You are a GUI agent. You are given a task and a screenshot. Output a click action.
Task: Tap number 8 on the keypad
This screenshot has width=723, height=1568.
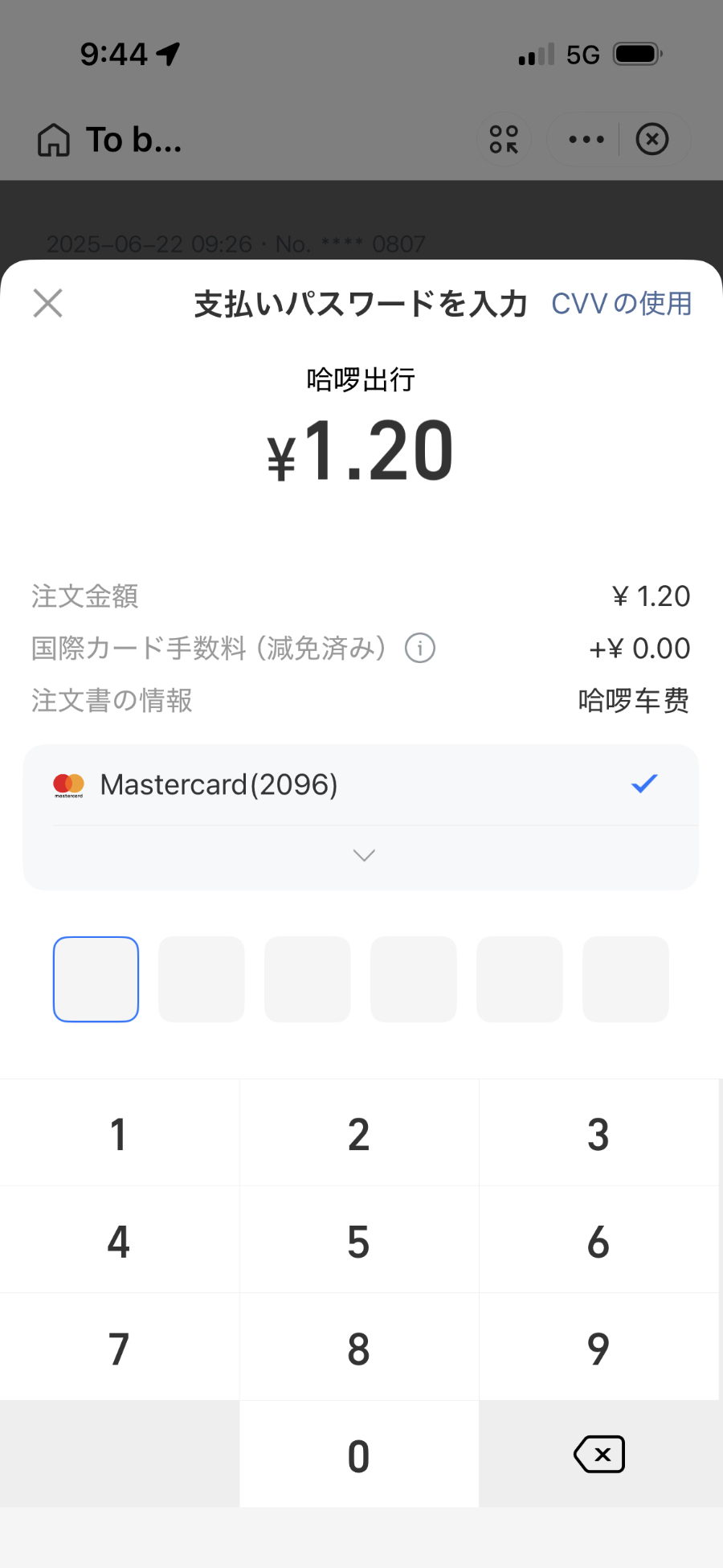pyautogui.click(x=359, y=1349)
